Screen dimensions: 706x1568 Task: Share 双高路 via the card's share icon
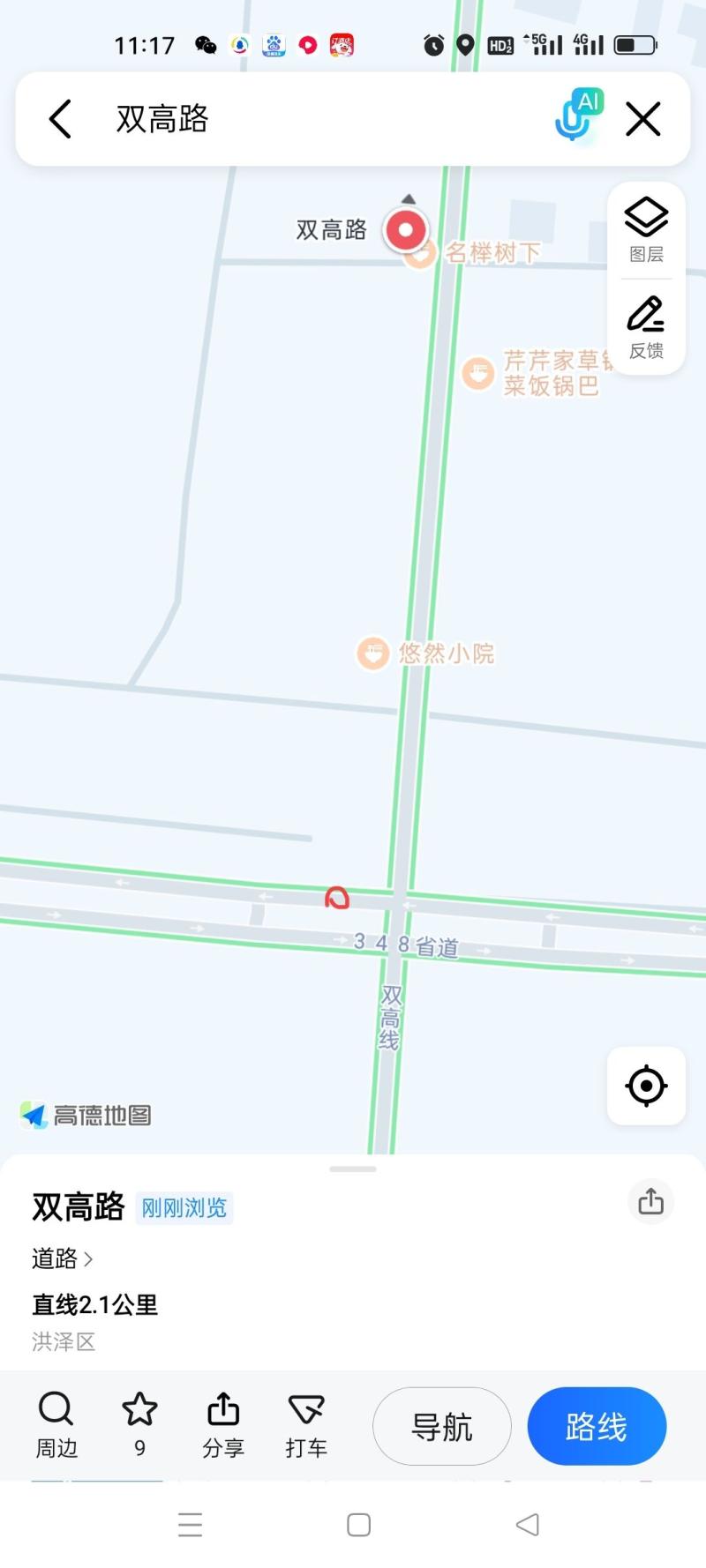click(x=650, y=1201)
